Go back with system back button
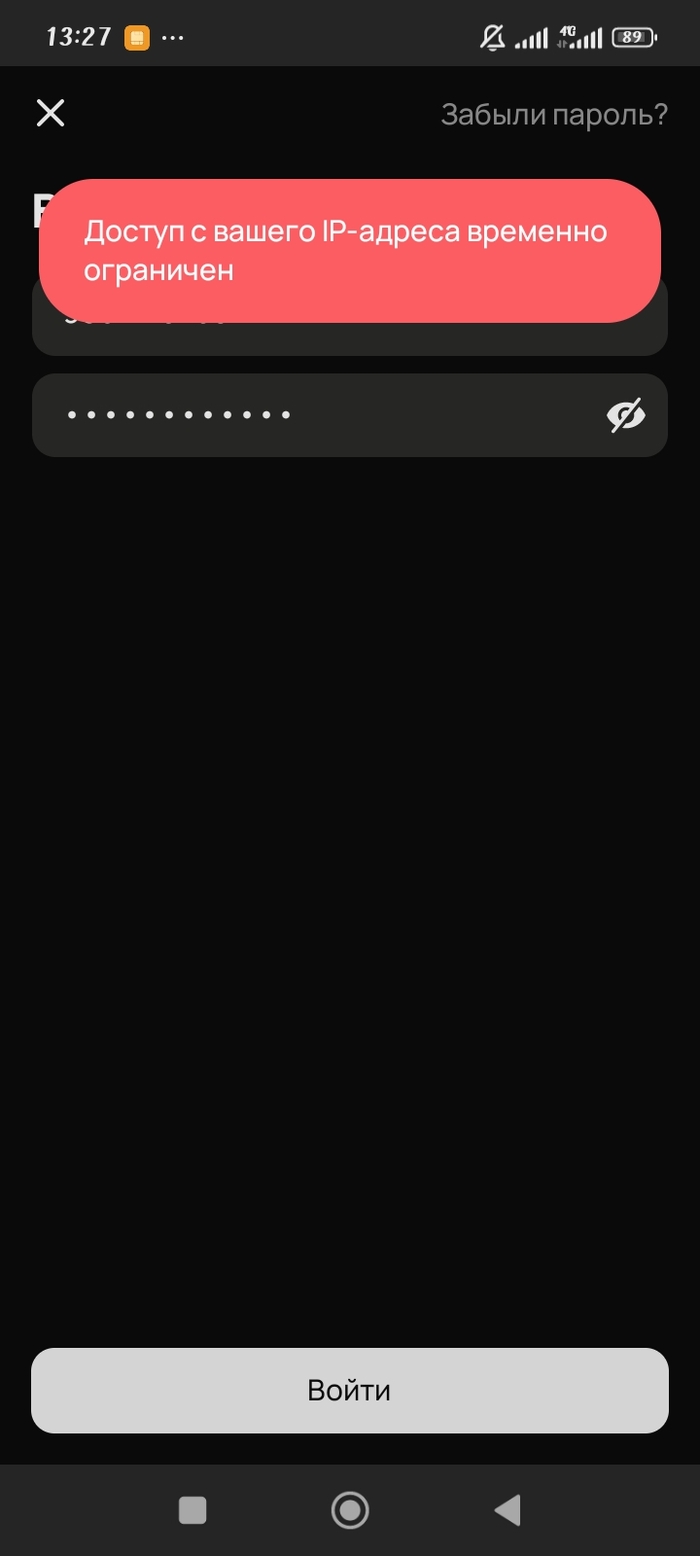The width and height of the screenshot is (700, 1556). 508,1510
